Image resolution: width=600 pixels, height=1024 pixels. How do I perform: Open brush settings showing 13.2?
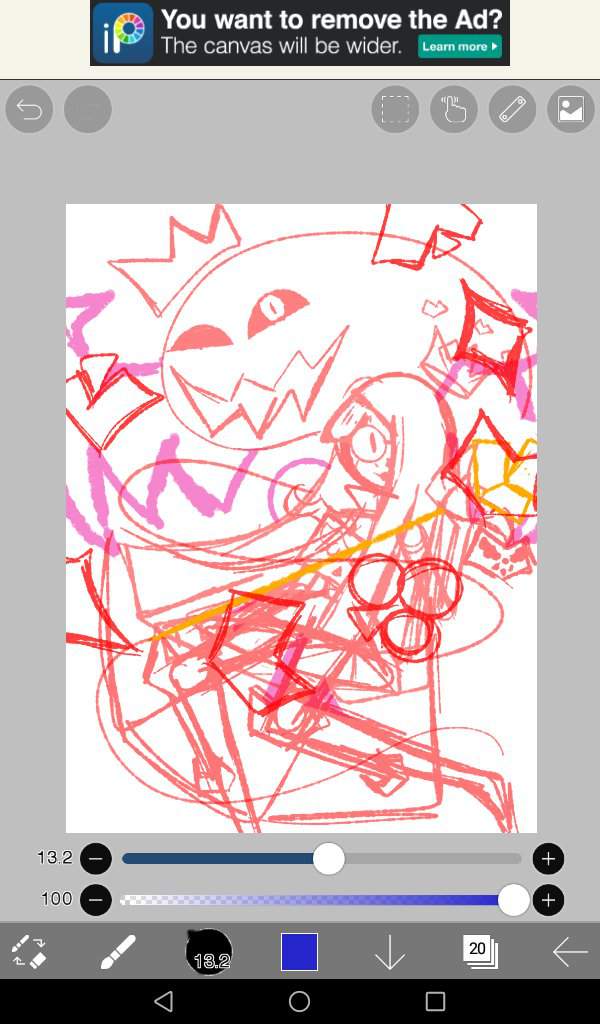pos(209,952)
